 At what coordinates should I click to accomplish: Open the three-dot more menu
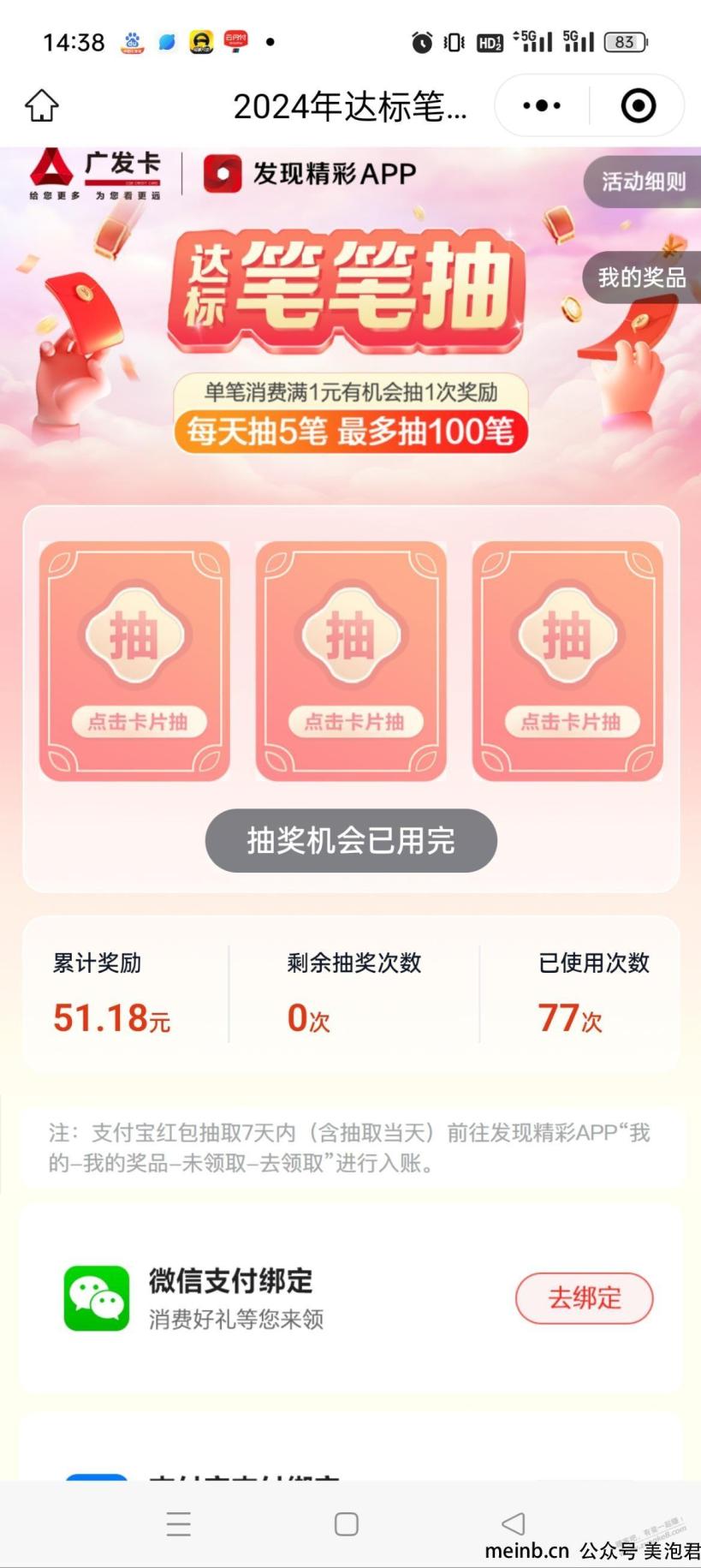click(x=541, y=105)
